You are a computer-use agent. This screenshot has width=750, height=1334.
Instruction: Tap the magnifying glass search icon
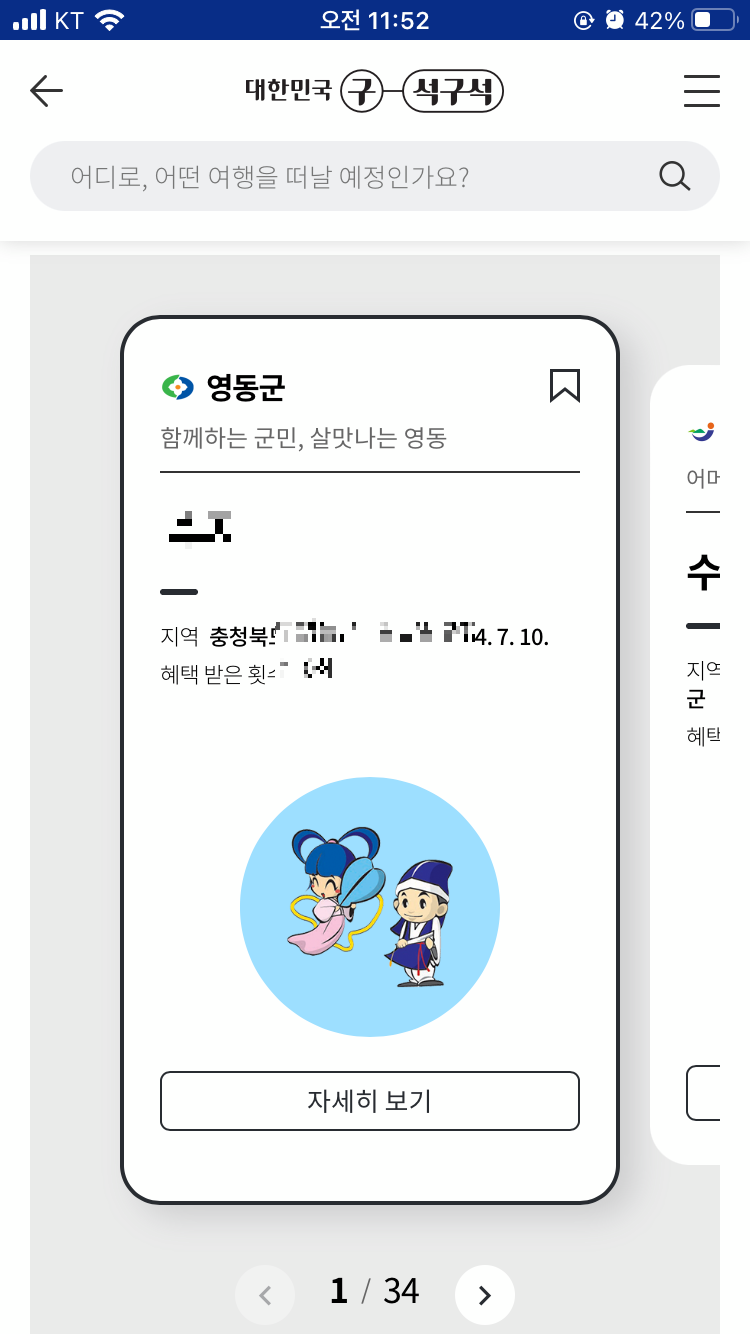[x=674, y=175]
